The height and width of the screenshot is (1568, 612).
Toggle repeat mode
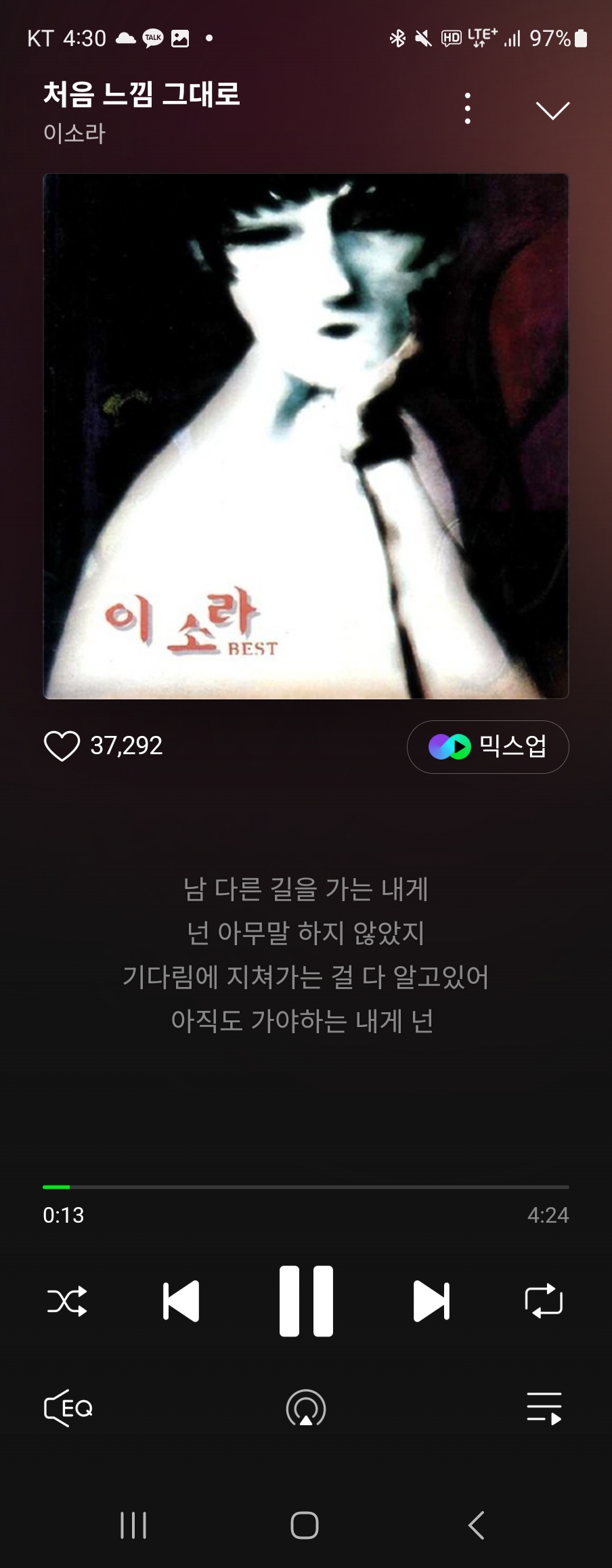point(544,1301)
